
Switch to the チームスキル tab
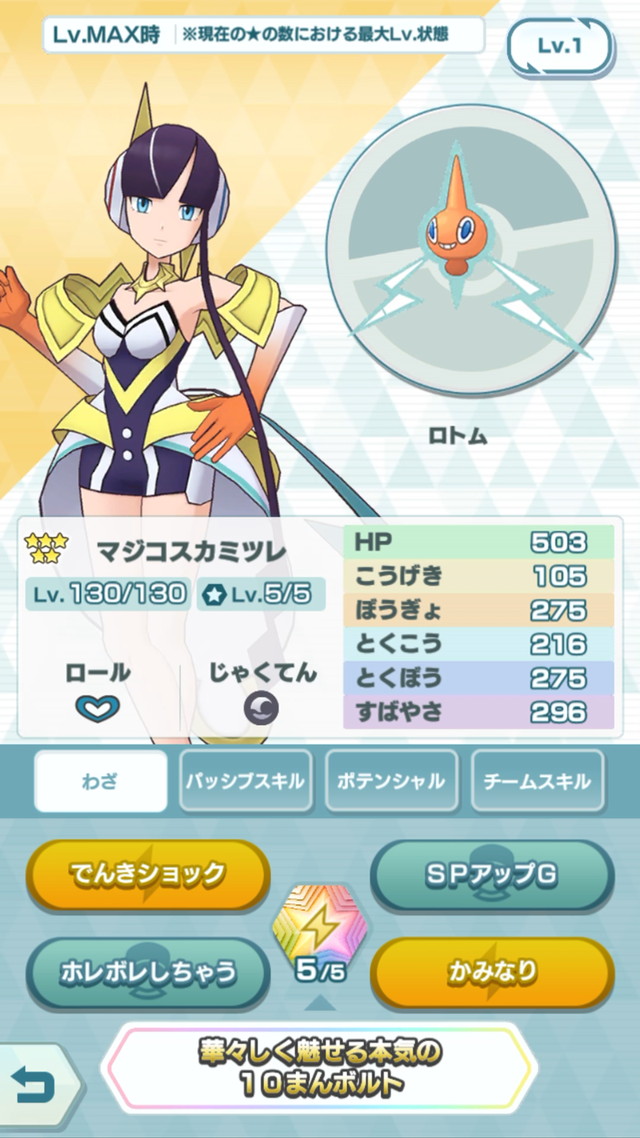pos(538,782)
